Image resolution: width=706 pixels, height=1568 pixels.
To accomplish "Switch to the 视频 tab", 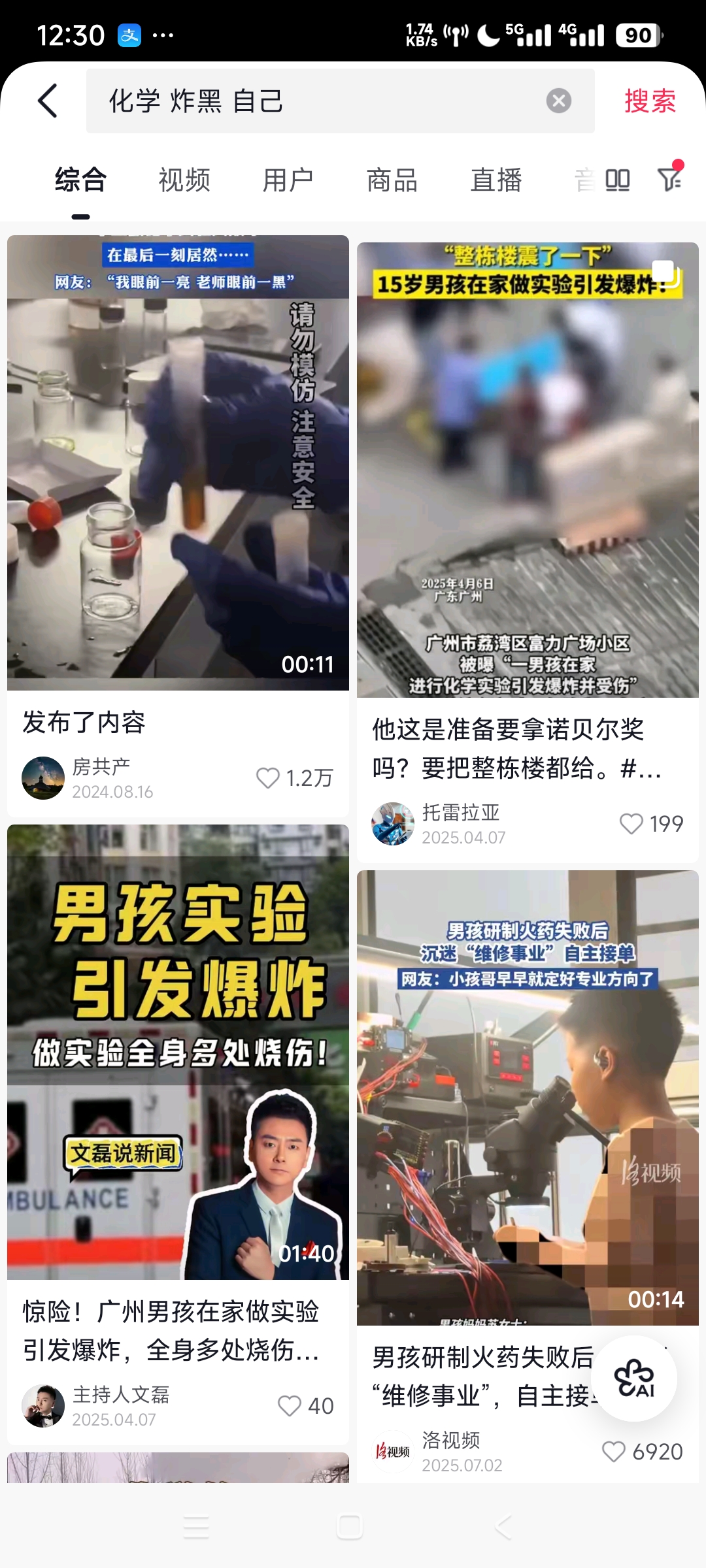I will (184, 180).
